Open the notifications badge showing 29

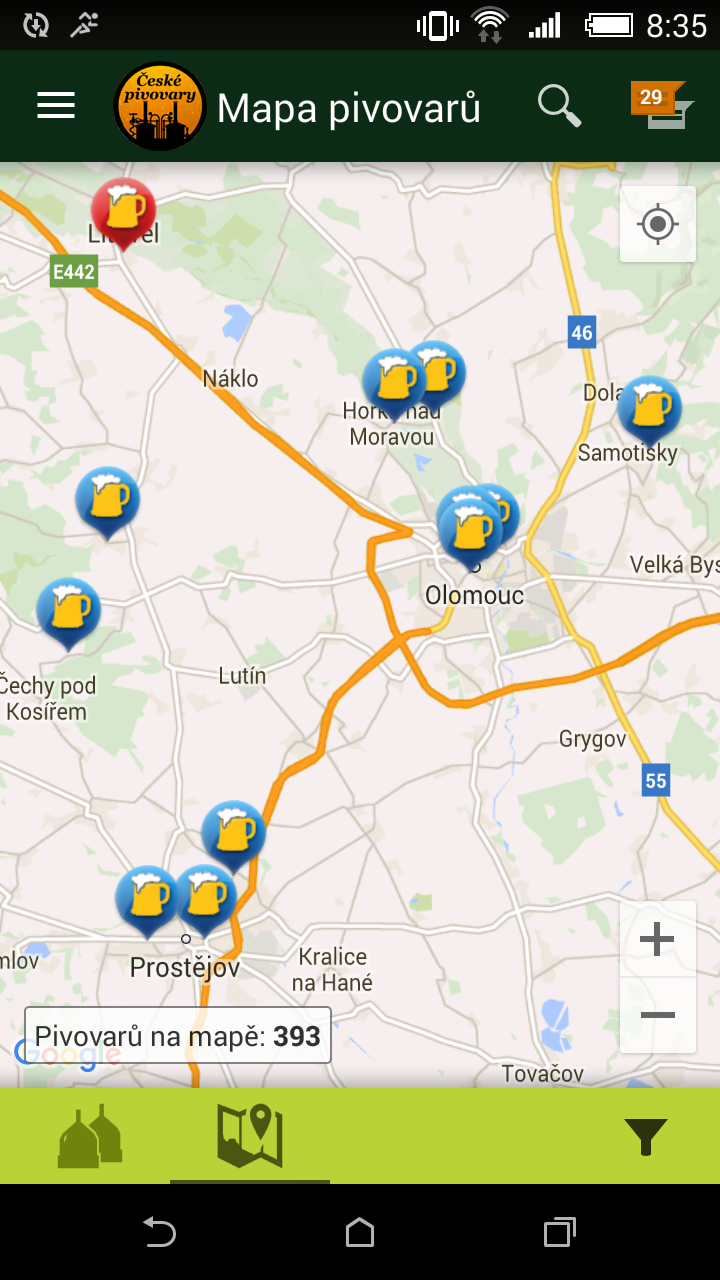tap(659, 106)
